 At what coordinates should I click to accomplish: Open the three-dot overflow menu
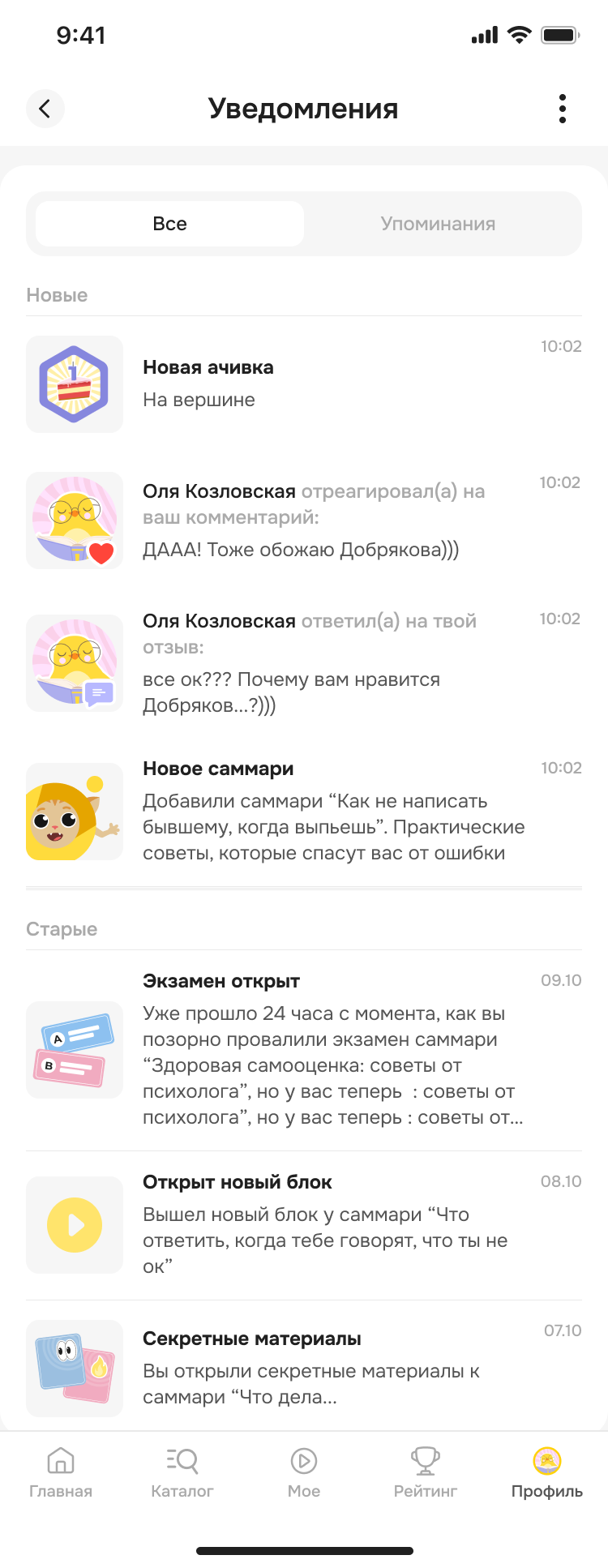click(562, 109)
